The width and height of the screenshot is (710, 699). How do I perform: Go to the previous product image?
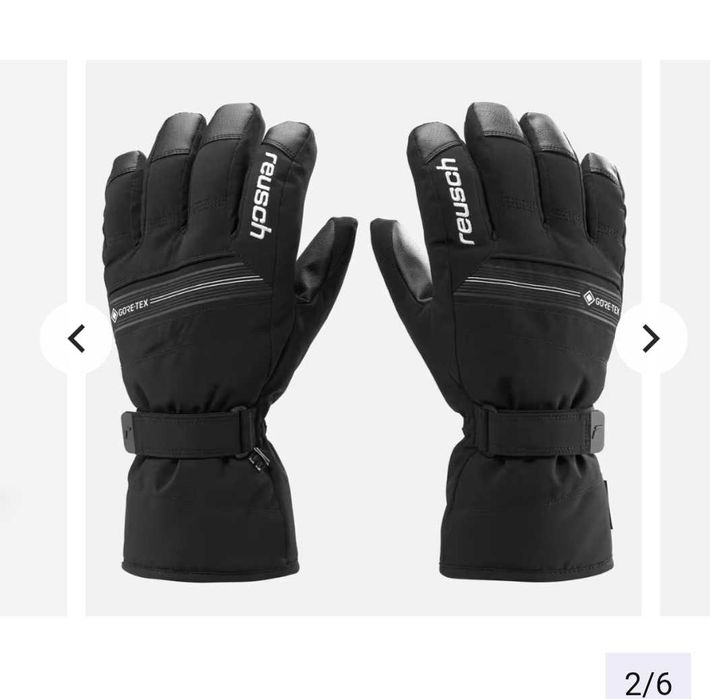click(x=76, y=339)
